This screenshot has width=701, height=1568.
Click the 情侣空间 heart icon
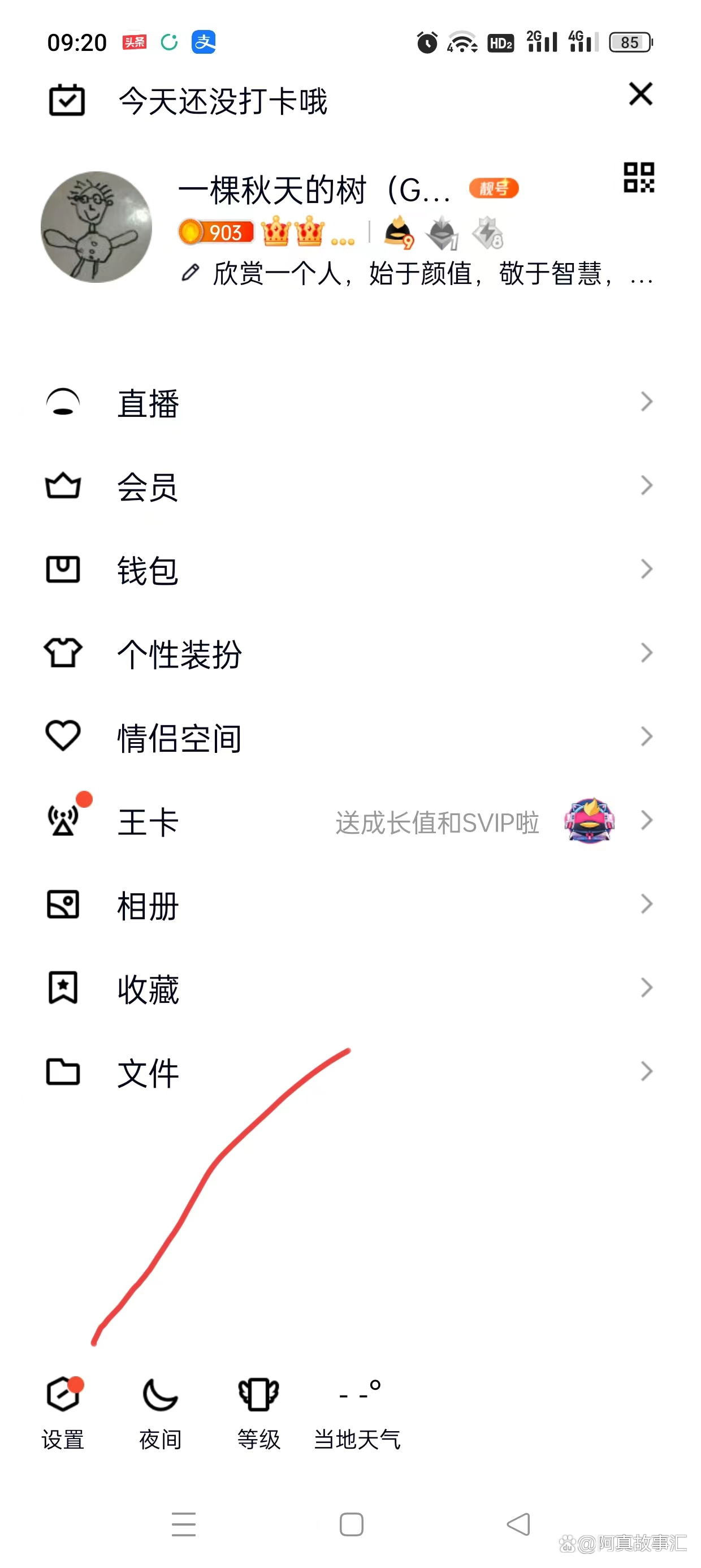click(x=63, y=736)
